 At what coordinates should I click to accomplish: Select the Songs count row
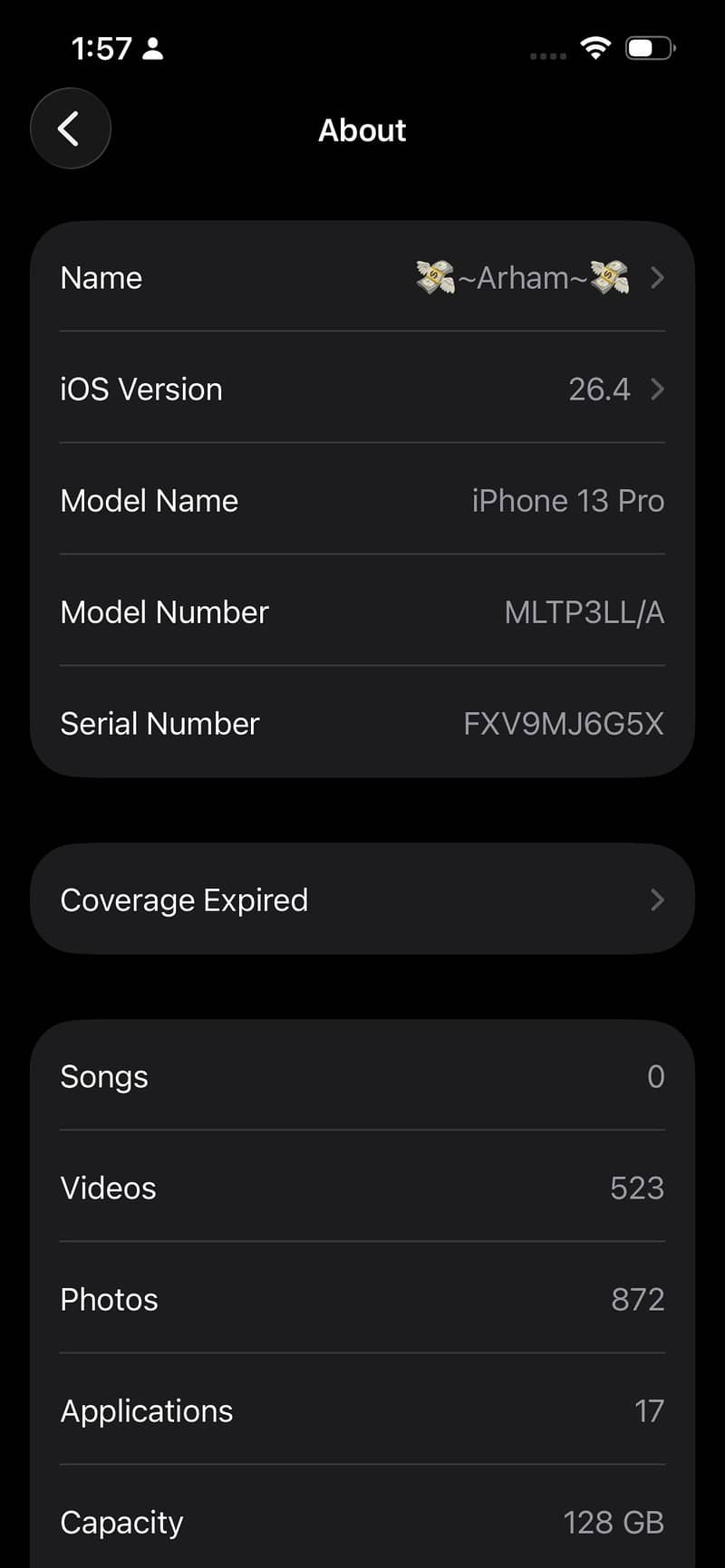point(362,1076)
